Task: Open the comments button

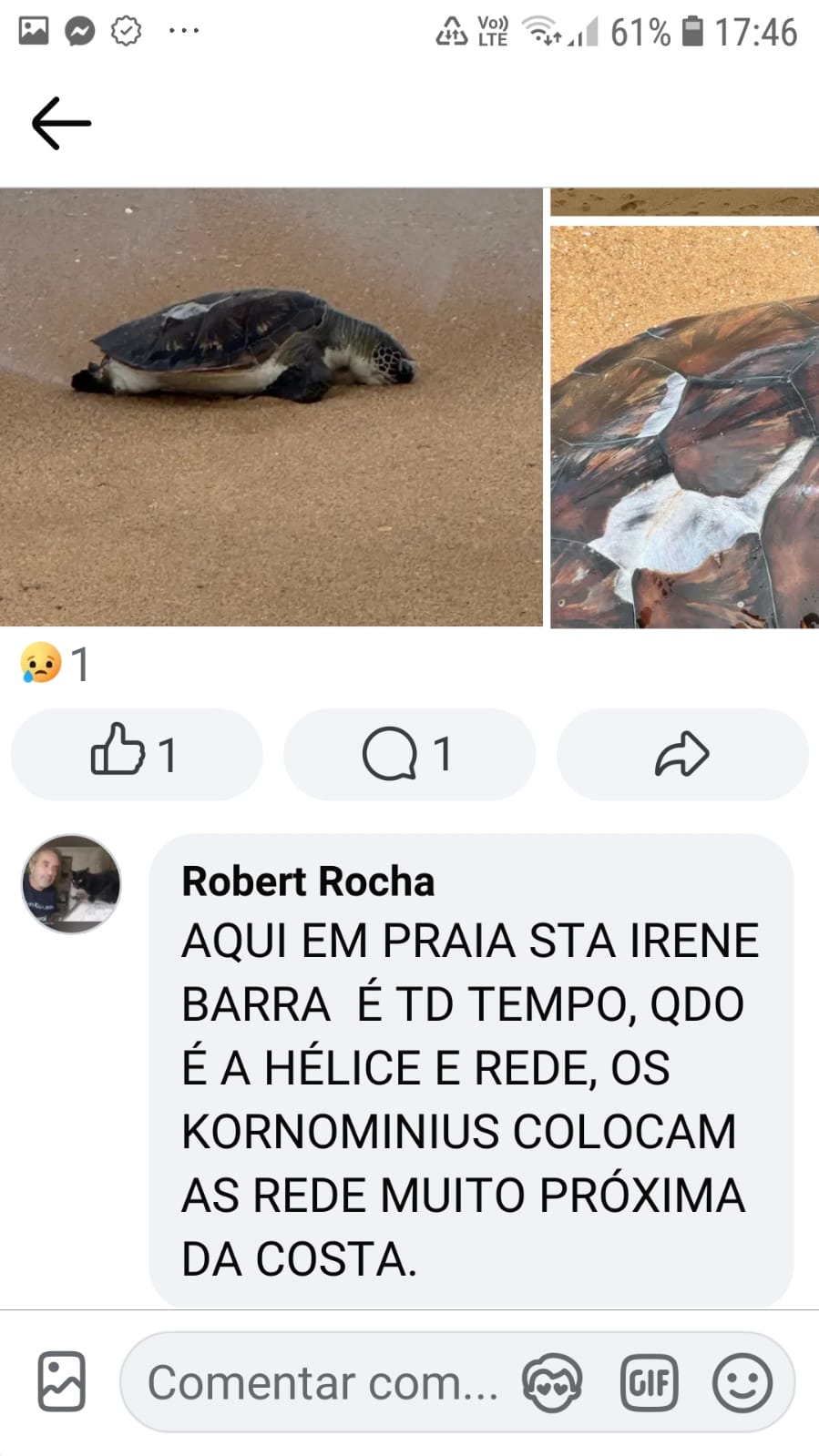Action: 409,755
